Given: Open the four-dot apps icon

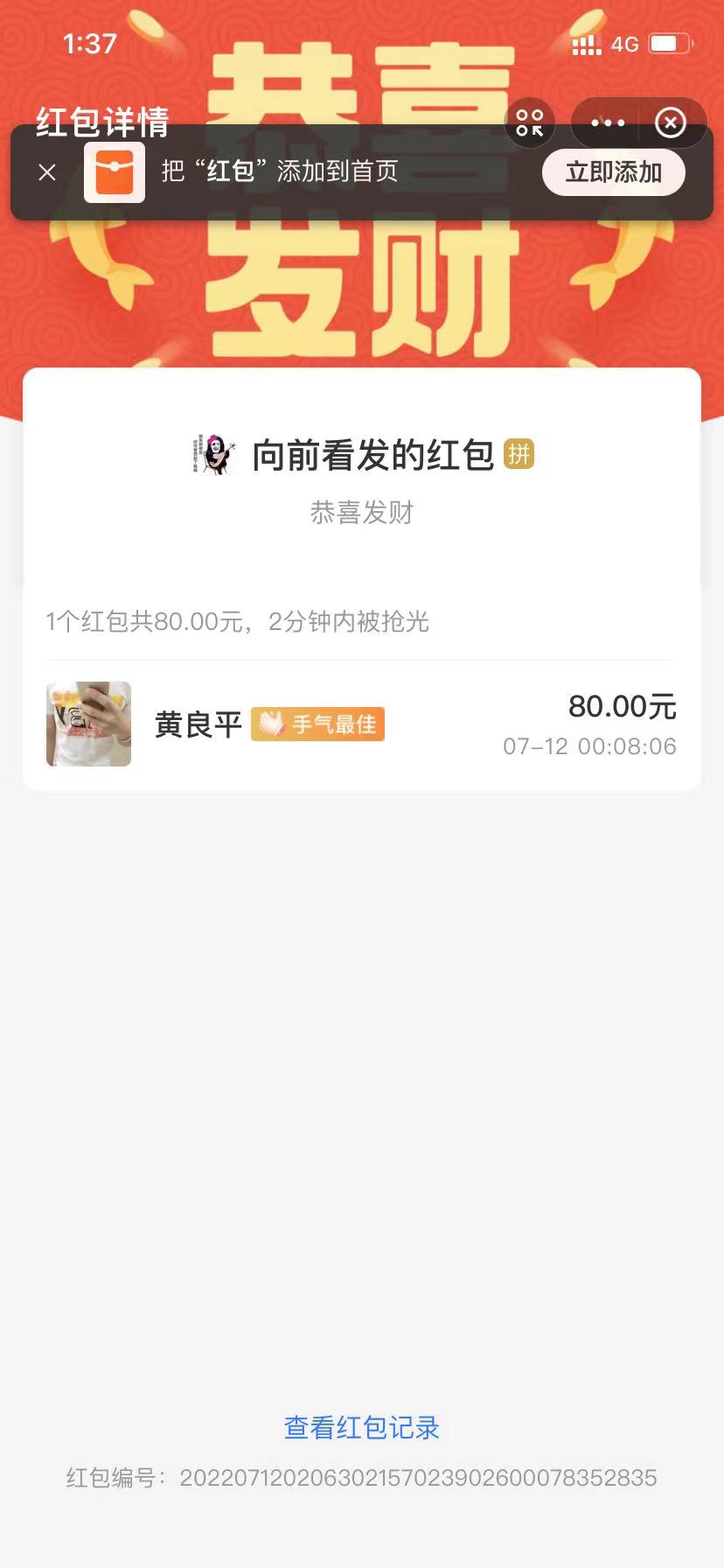Looking at the screenshot, I should click(x=530, y=123).
